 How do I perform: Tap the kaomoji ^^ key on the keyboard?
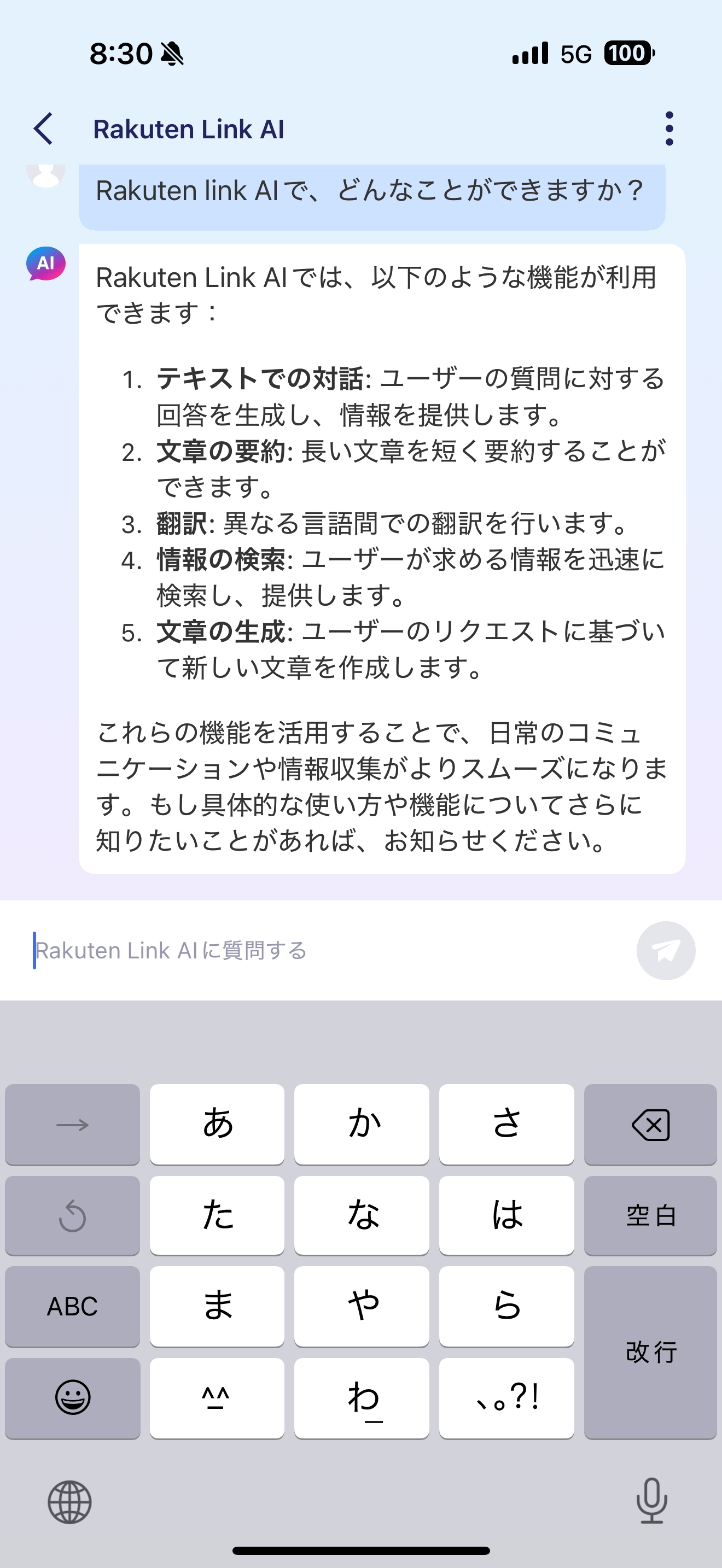217,1398
